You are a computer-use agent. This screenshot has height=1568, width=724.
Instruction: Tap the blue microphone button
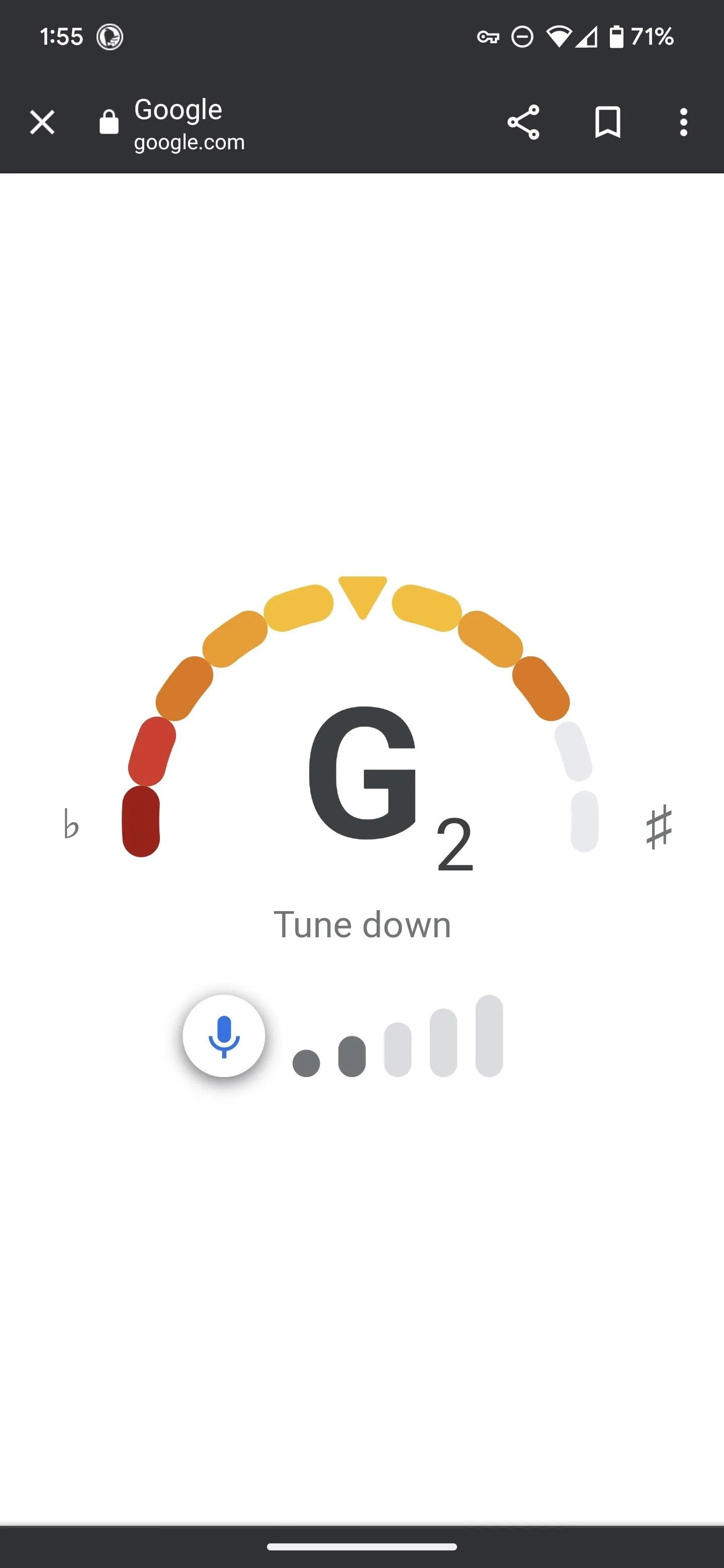(224, 1036)
